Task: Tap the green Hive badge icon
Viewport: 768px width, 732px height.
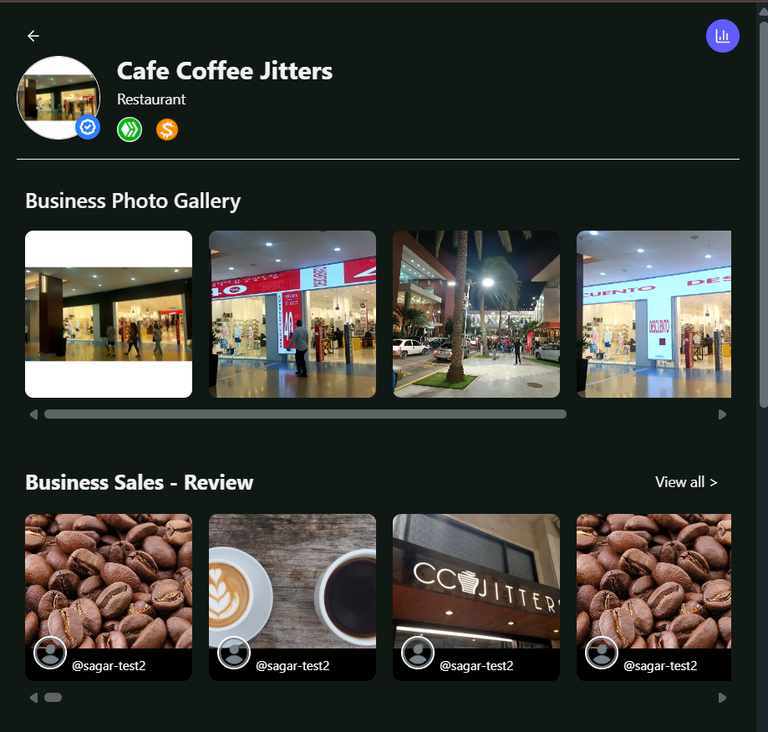Action: (x=129, y=129)
